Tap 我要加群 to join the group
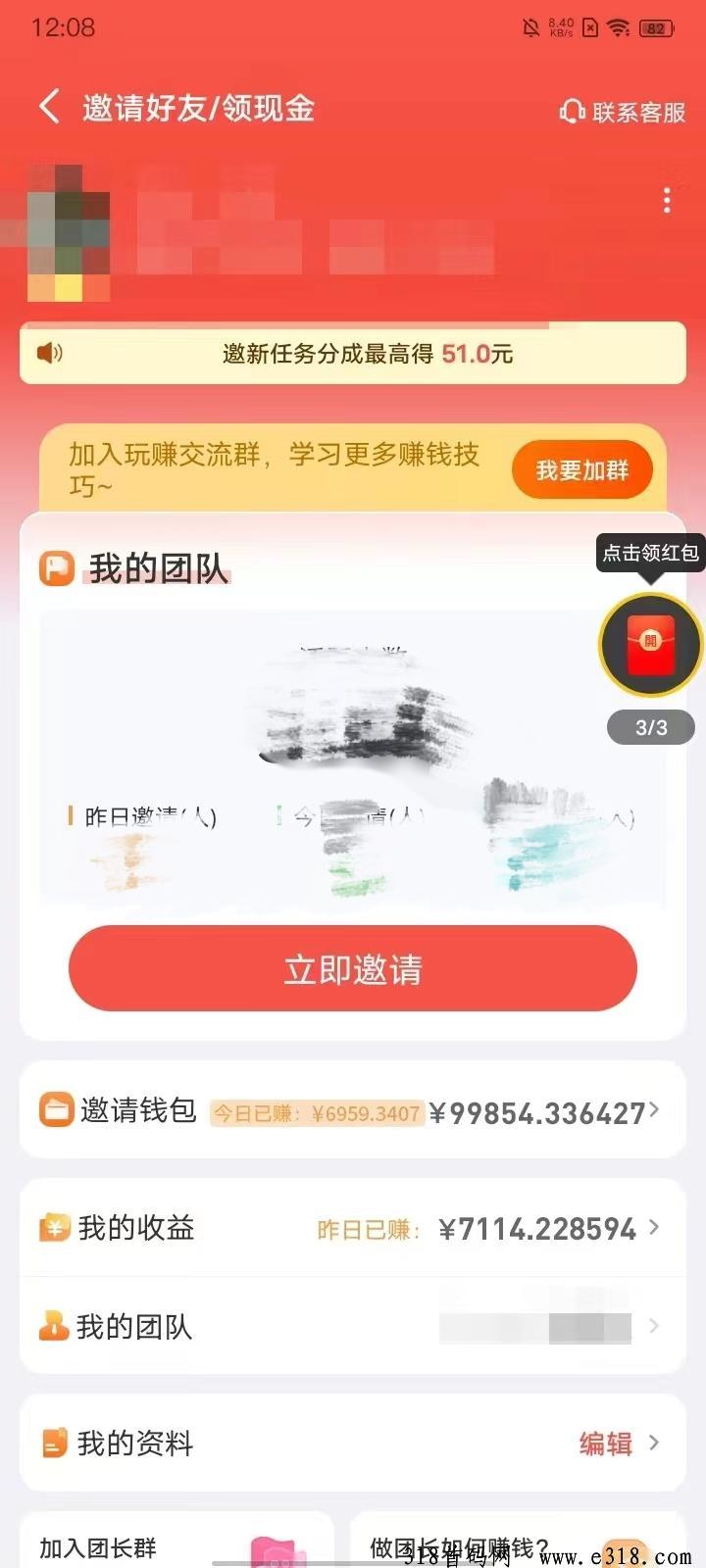 click(x=582, y=469)
